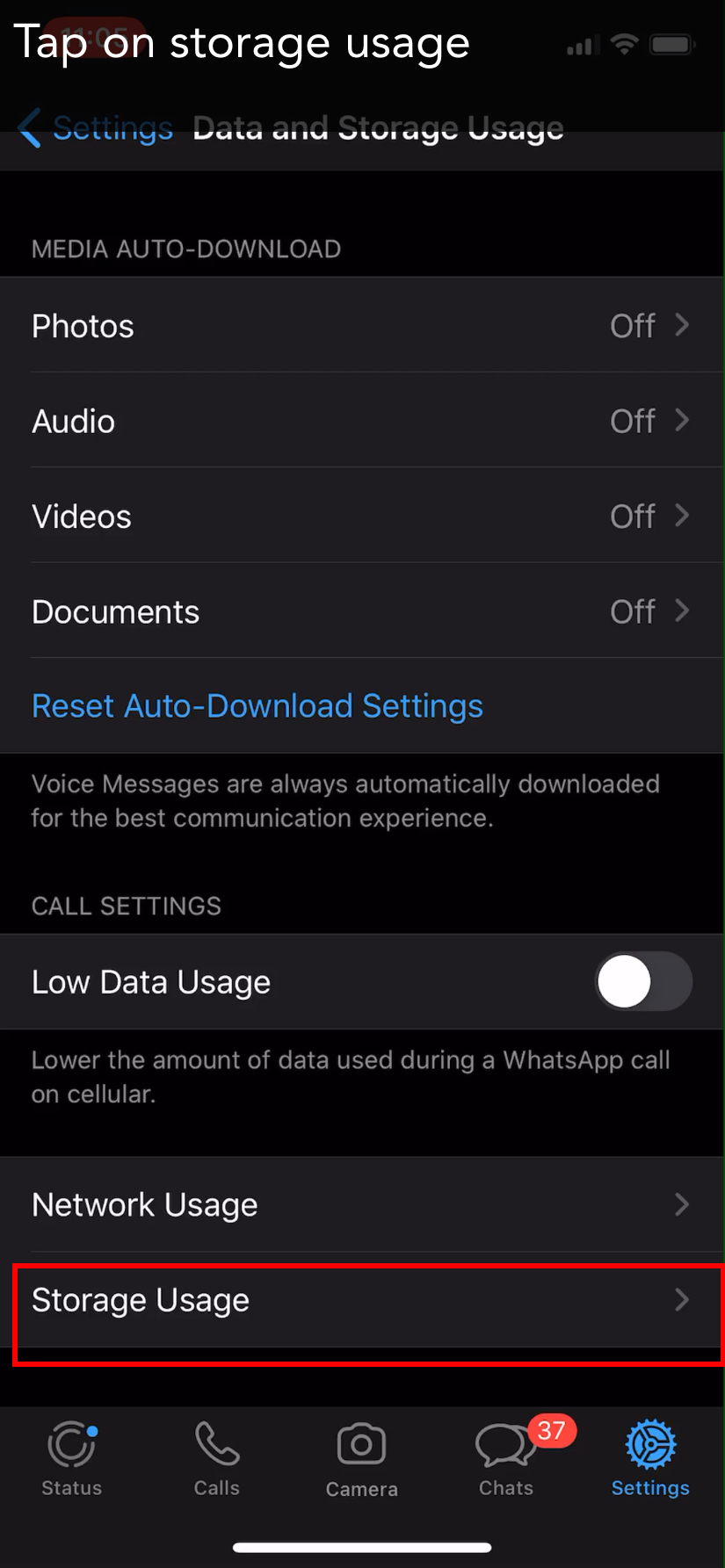This screenshot has height=1568, width=725.
Task: Open the Camera icon in tab bar
Action: [361, 1445]
